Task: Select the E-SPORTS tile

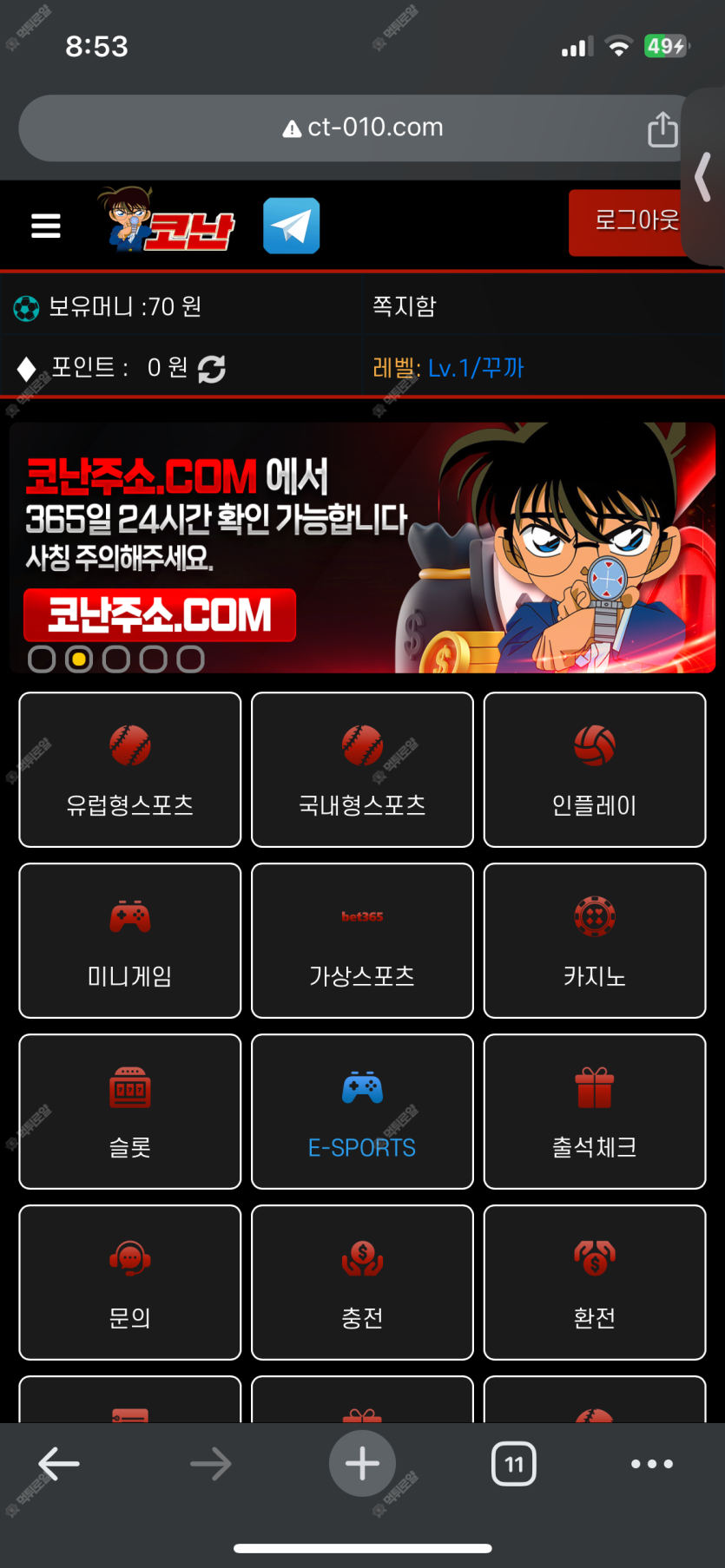Action: (x=362, y=1112)
